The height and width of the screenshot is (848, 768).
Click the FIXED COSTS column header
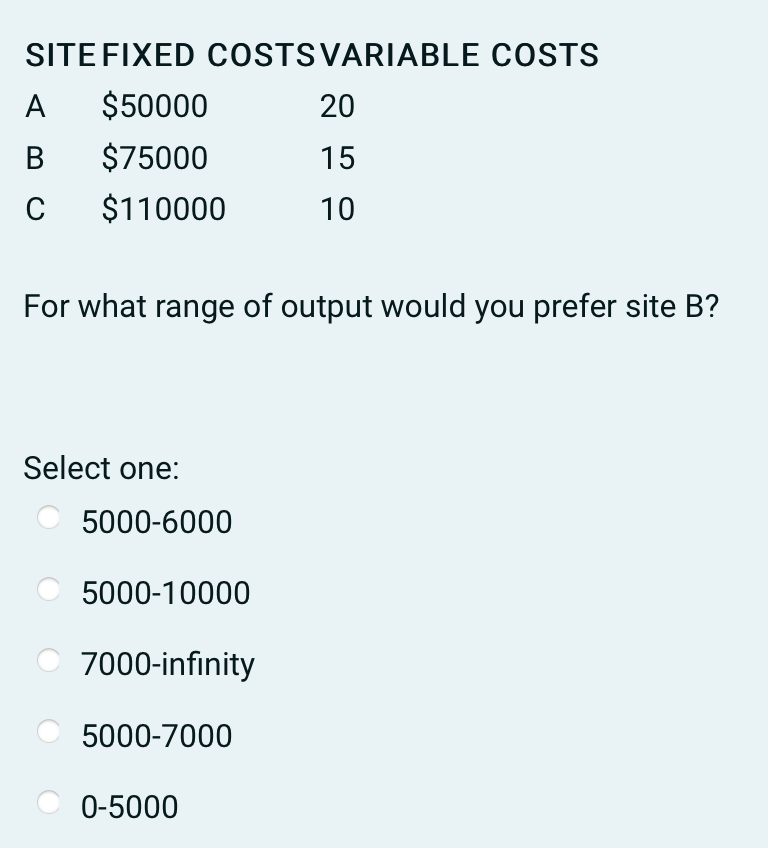pos(206,56)
